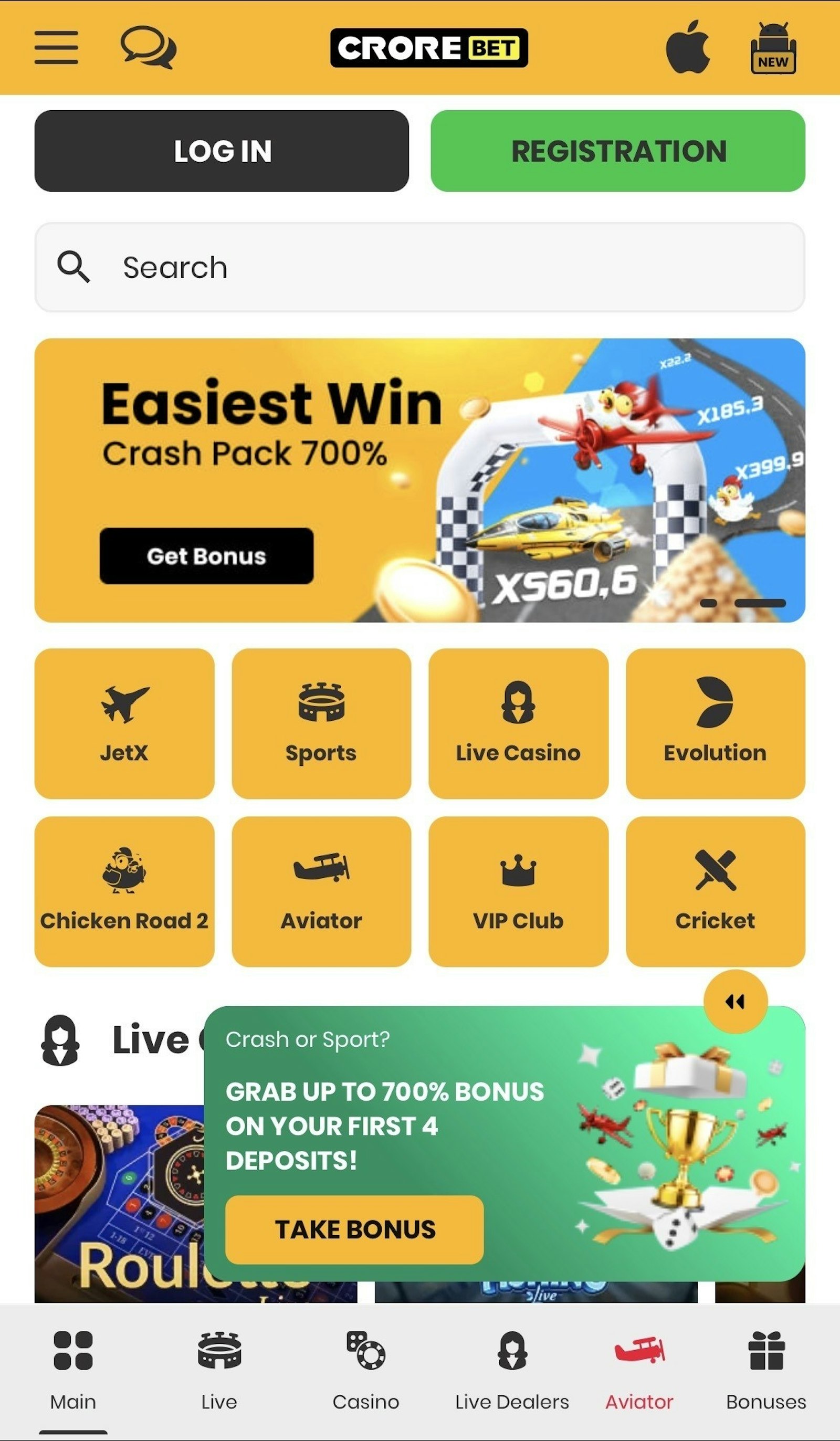Open the Evolution tile
The image size is (840, 1441).
point(715,723)
